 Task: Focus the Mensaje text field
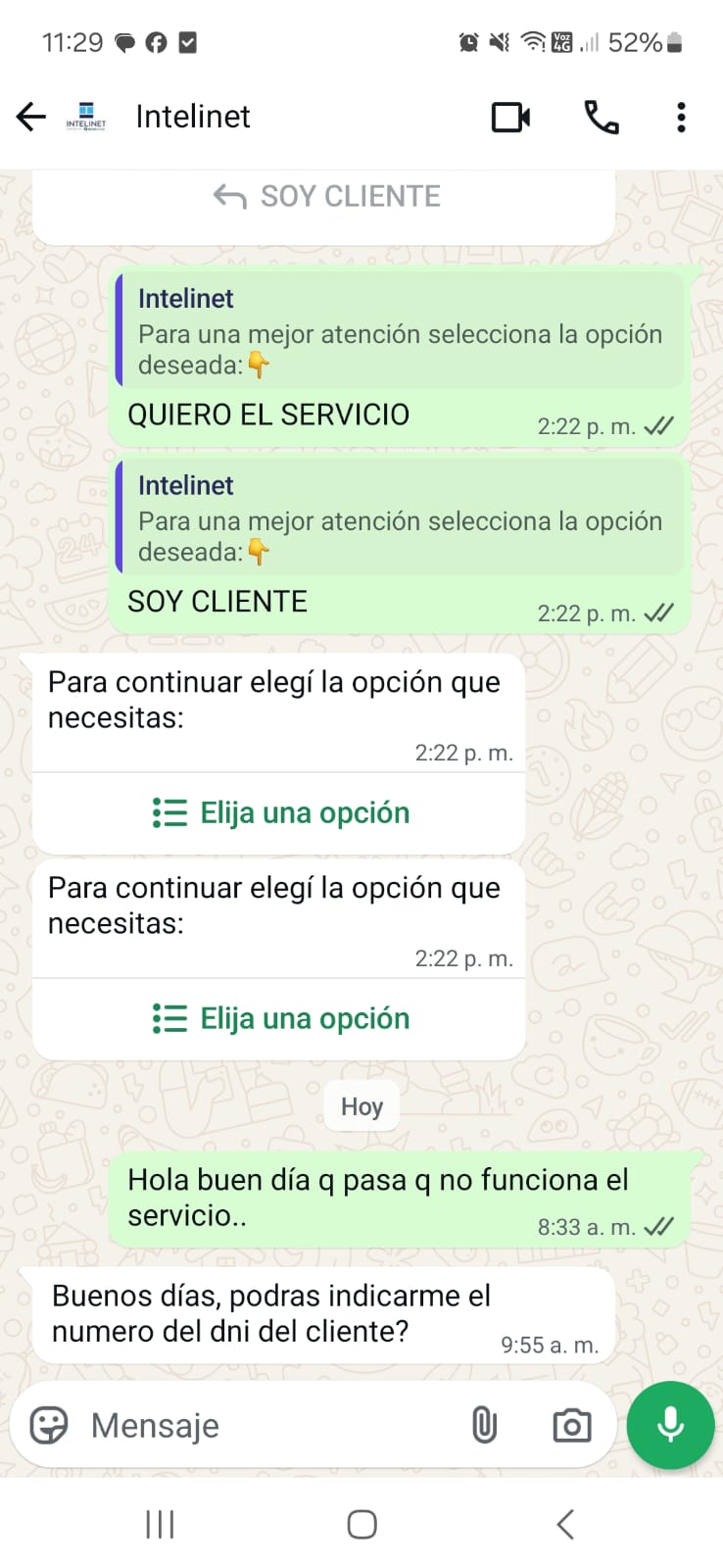[265, 1426]
